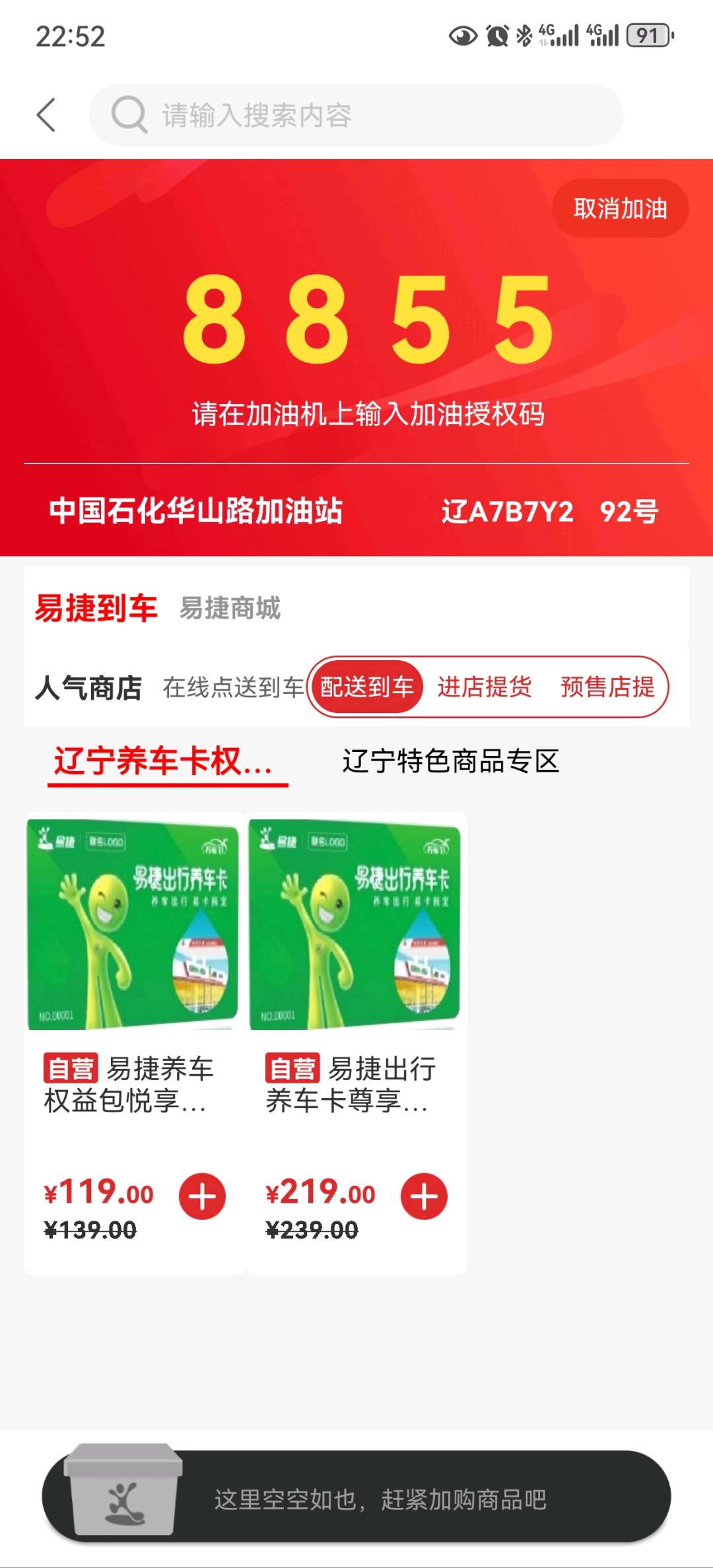Switch to 辽宁养车卡权... category
This screenshot has height=1568, width=713.
tap(164, 761)
